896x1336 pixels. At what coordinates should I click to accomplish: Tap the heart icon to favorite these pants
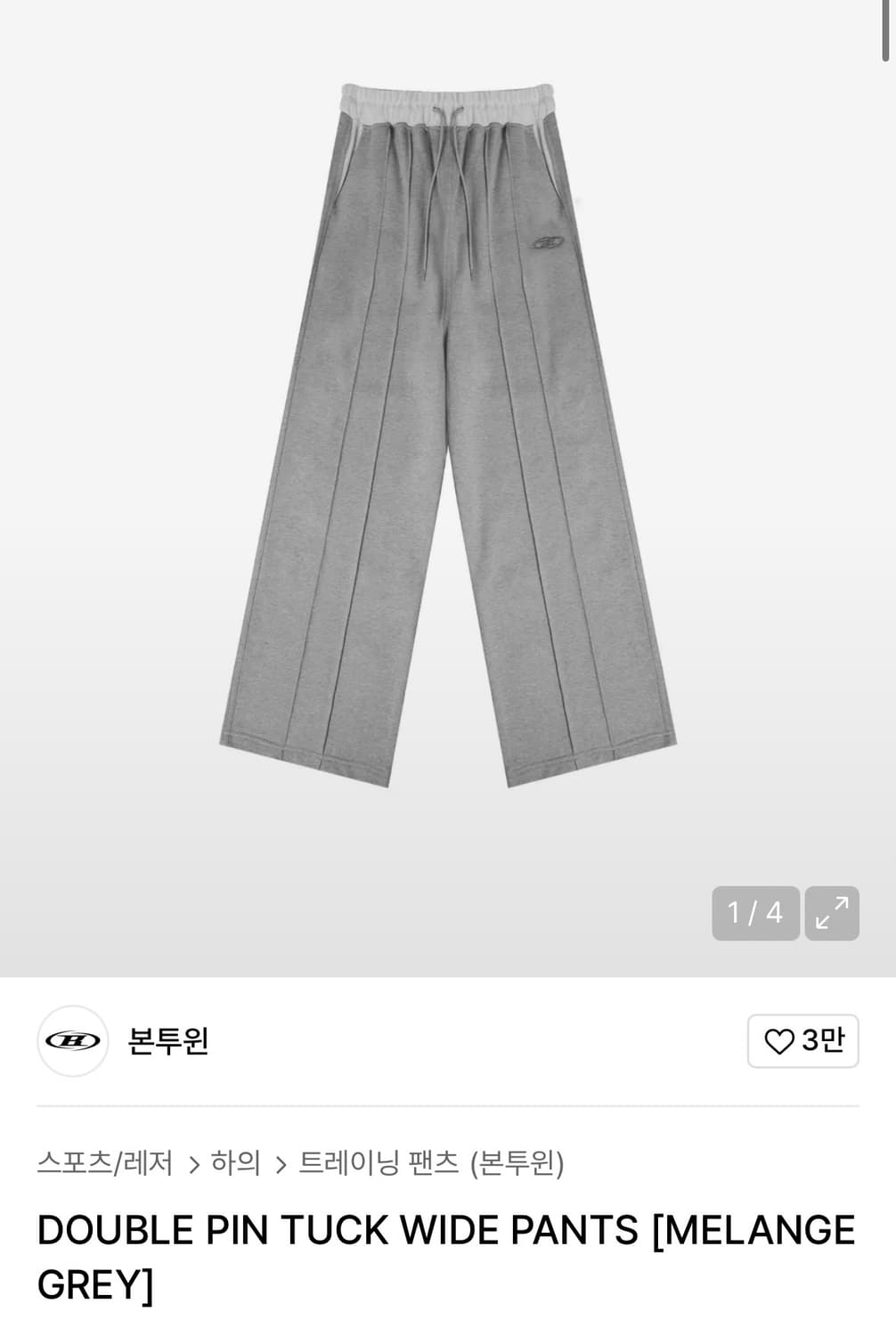[x=778, y=1040]
